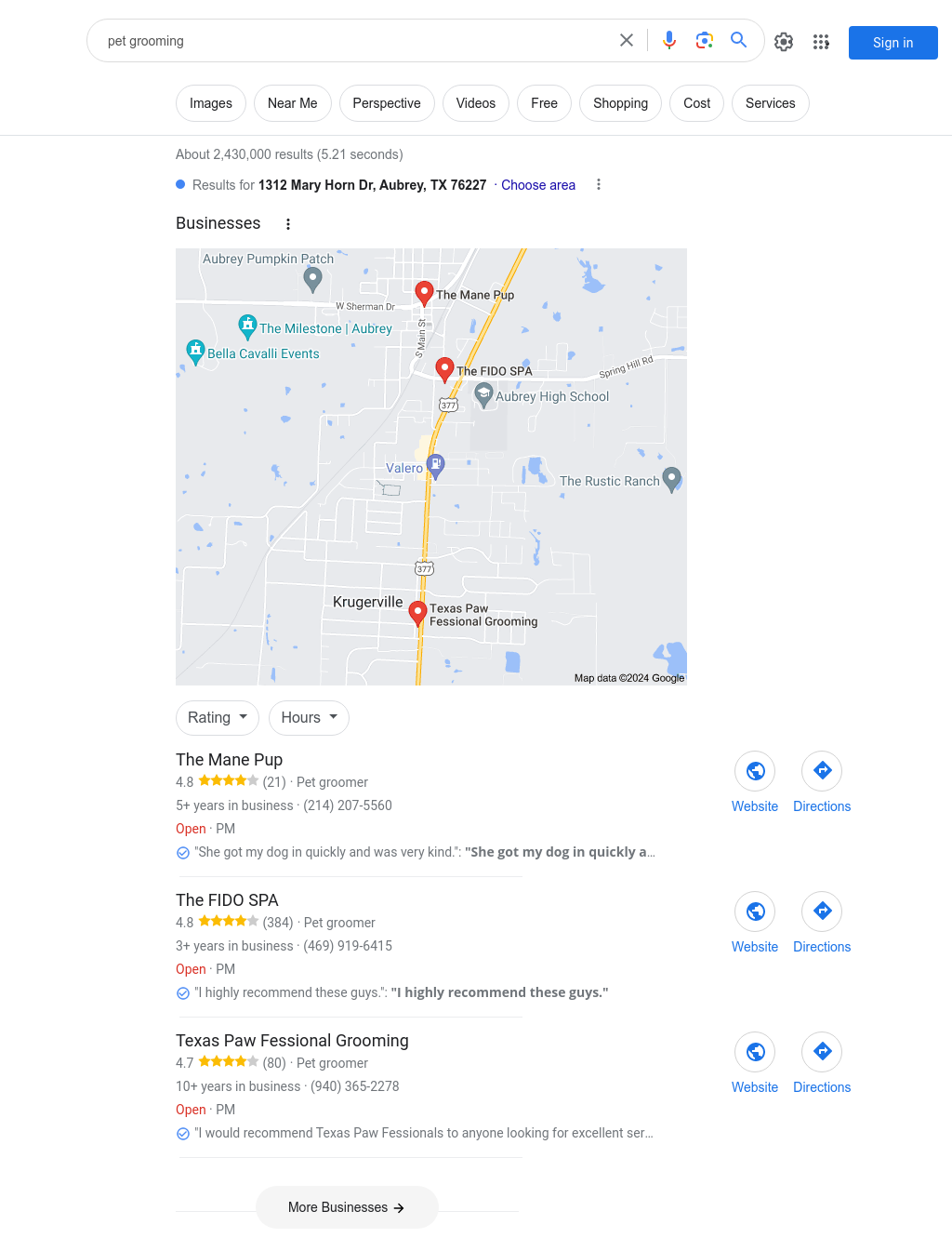This screenshot has height=1251, width=952.
Task: Open The Mane Pup listing
Action: 229,760
